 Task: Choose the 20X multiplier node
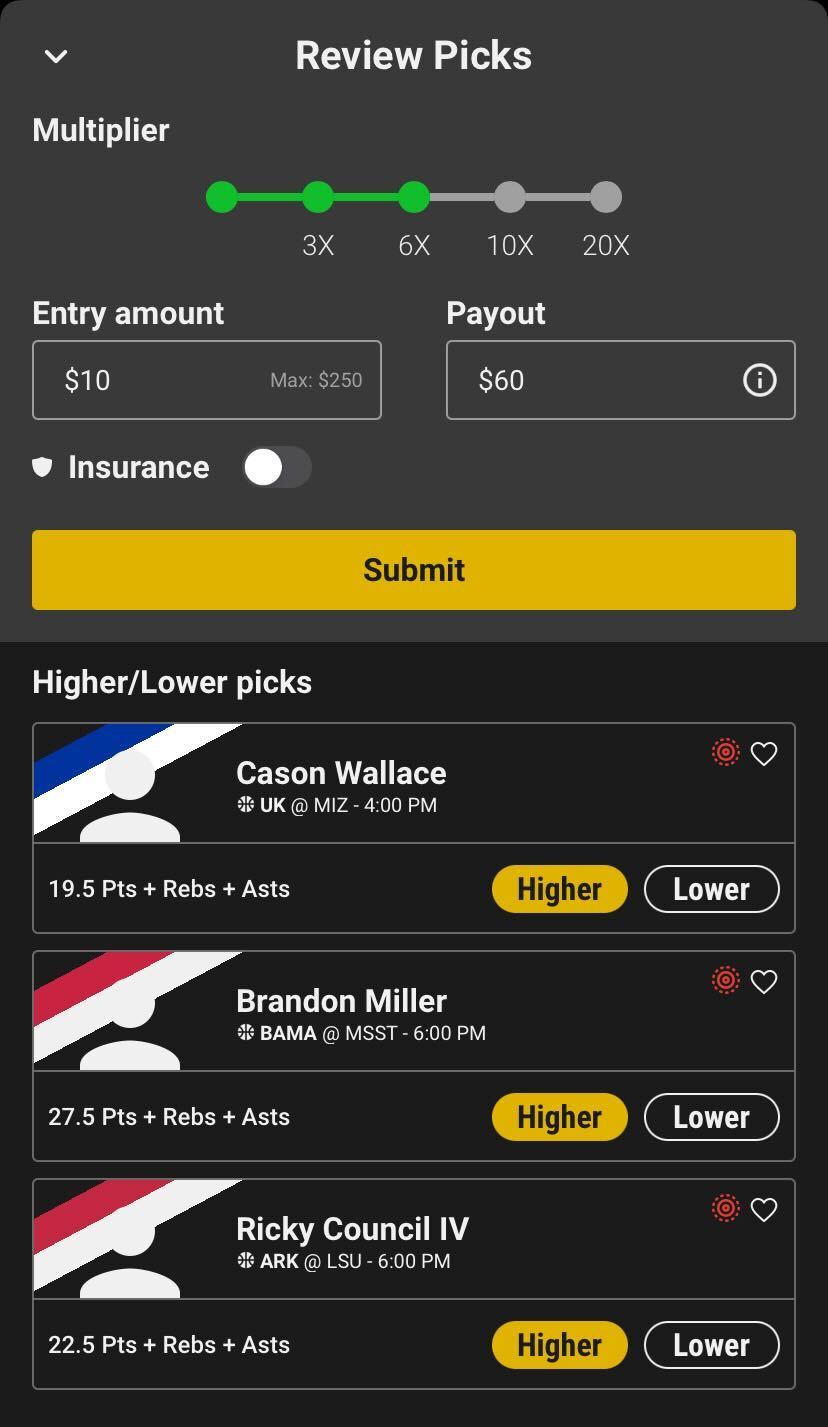coord(606,197)
